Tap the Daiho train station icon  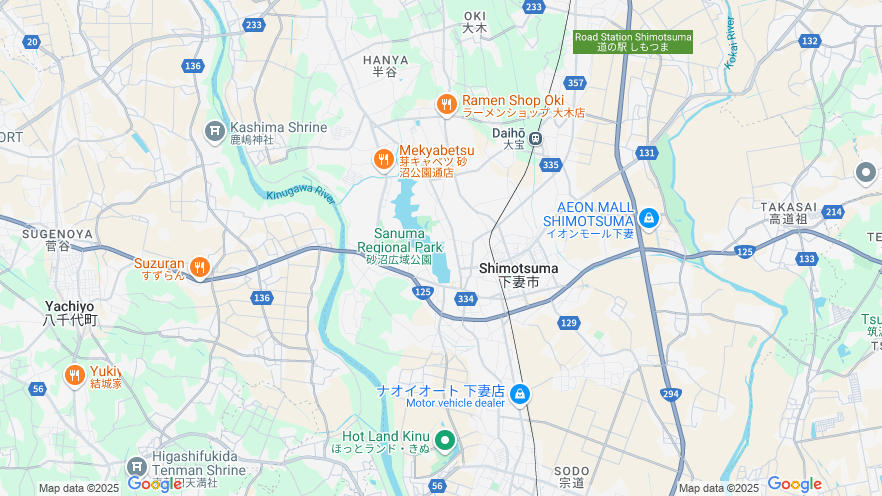point(536,138)
